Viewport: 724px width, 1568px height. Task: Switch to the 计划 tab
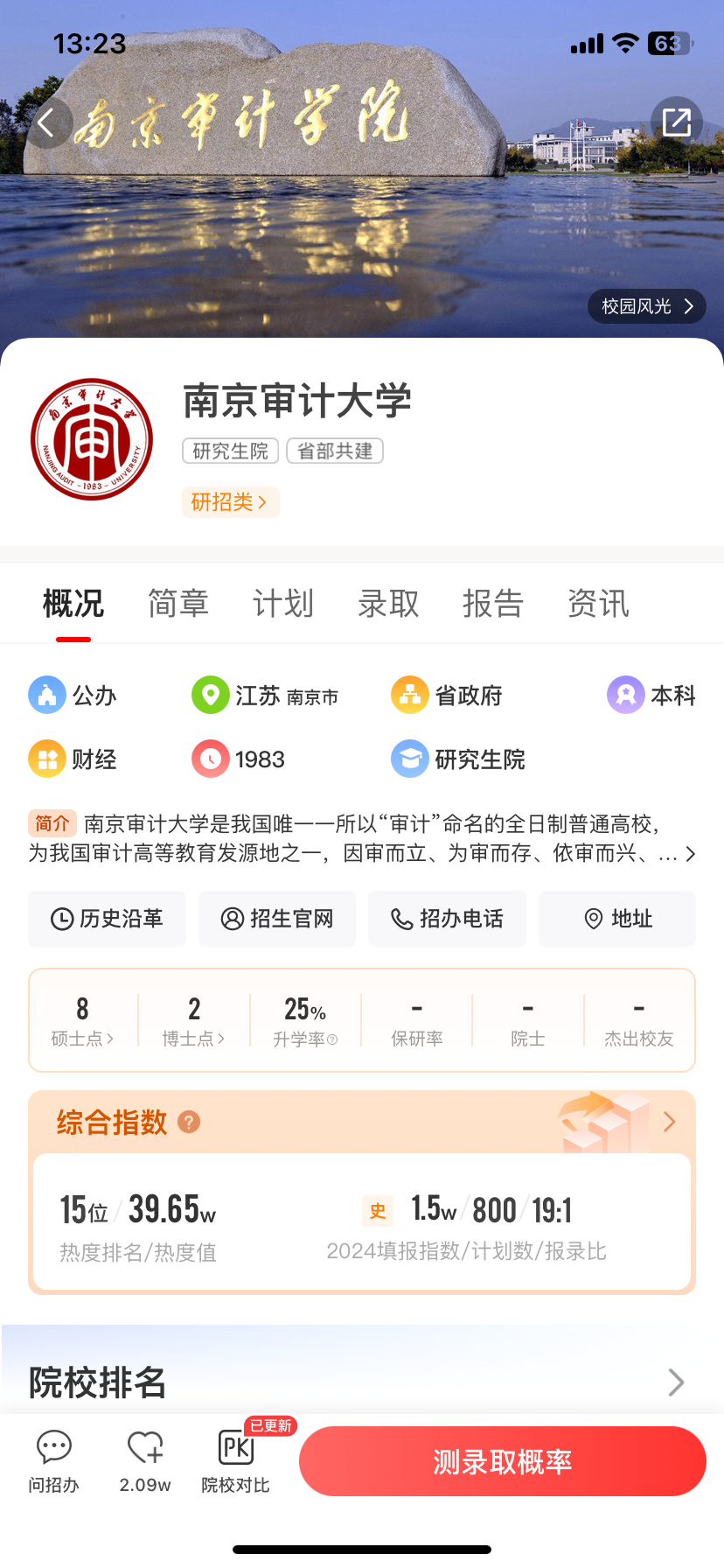click(x=283, y=604)
